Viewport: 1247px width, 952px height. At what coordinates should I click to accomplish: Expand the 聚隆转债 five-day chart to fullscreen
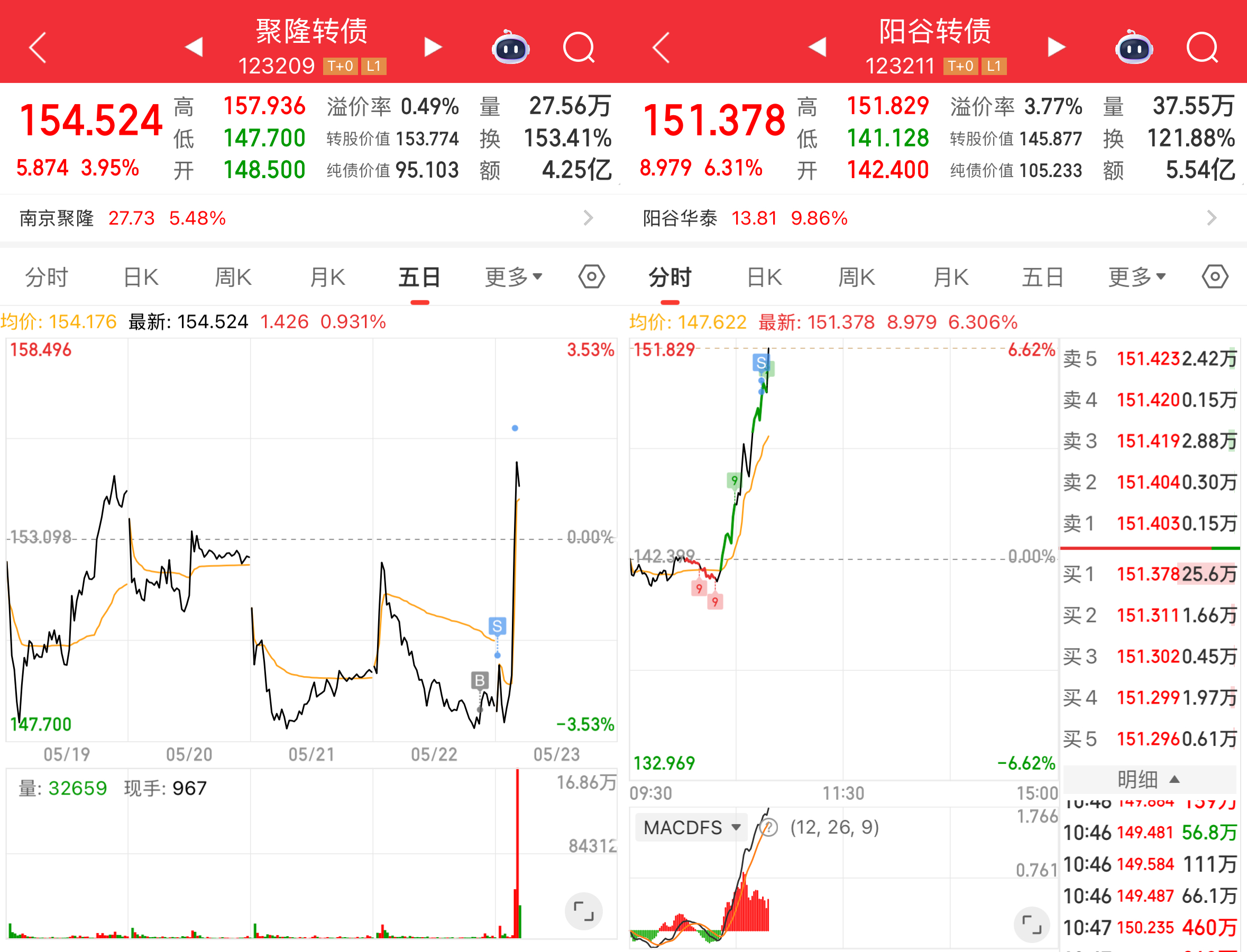[583, 911]
